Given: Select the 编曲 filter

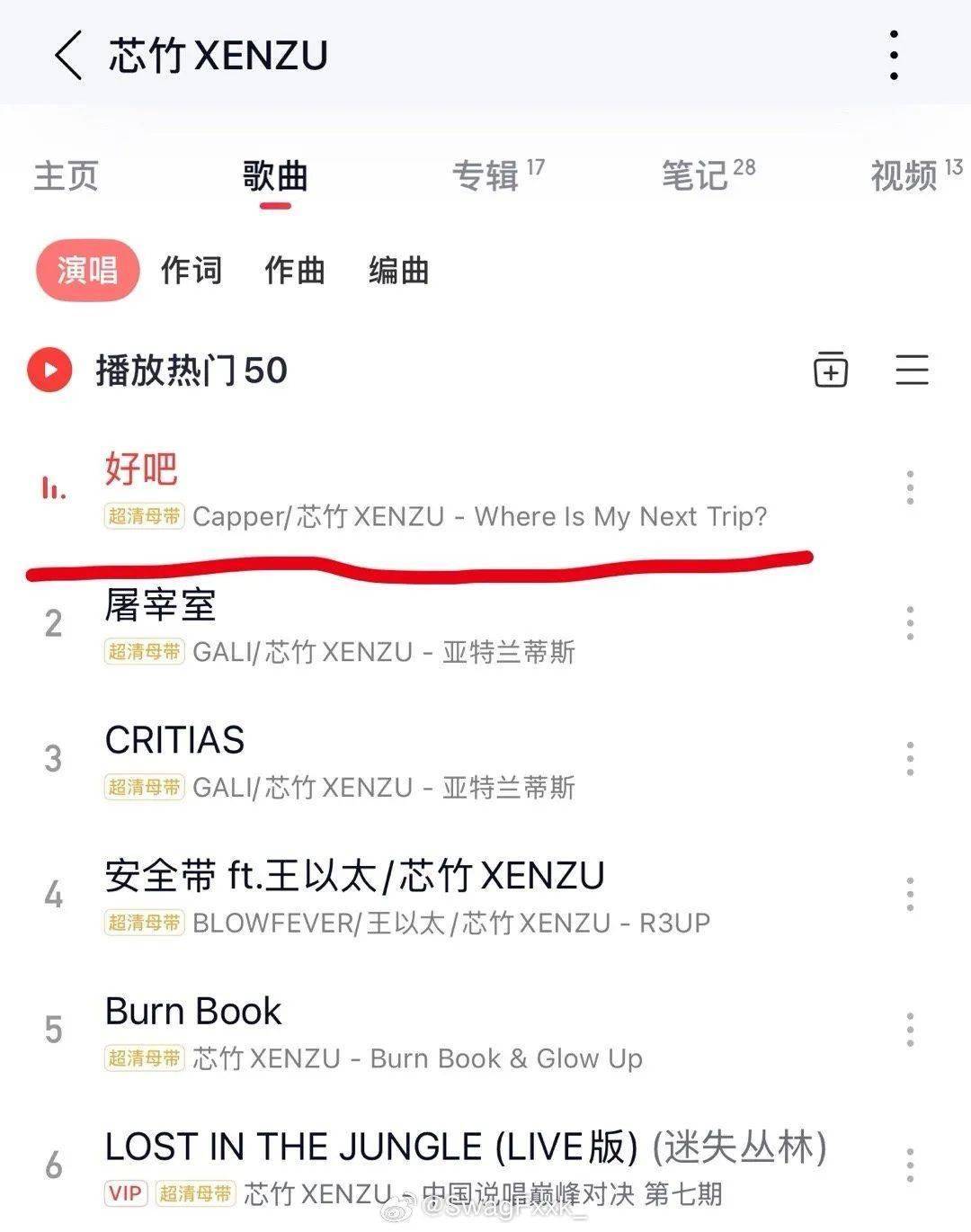Looking at the screenshot, I should pyautogui.click(x=398, y=270).
